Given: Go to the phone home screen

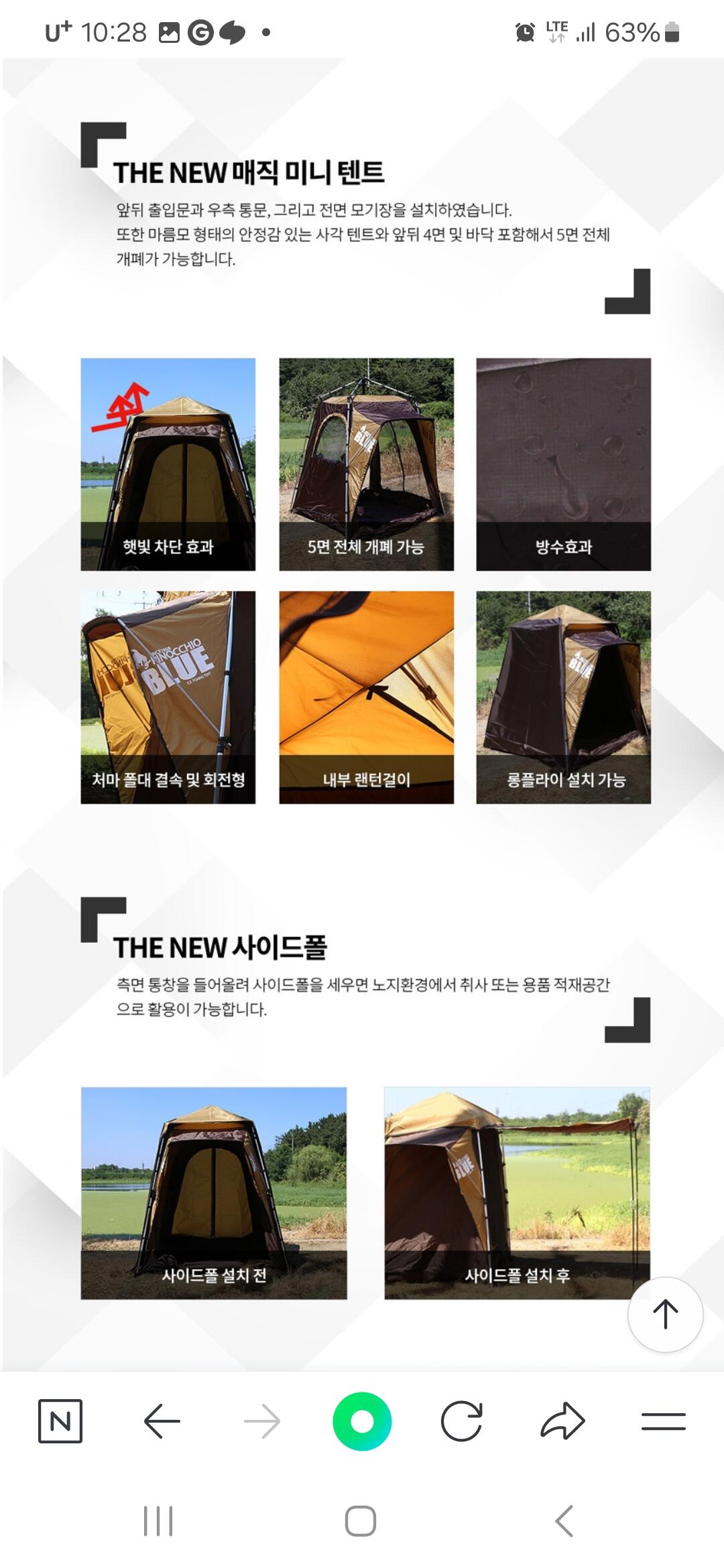Looking at the screenshot, I should [x=361, y=1520].
